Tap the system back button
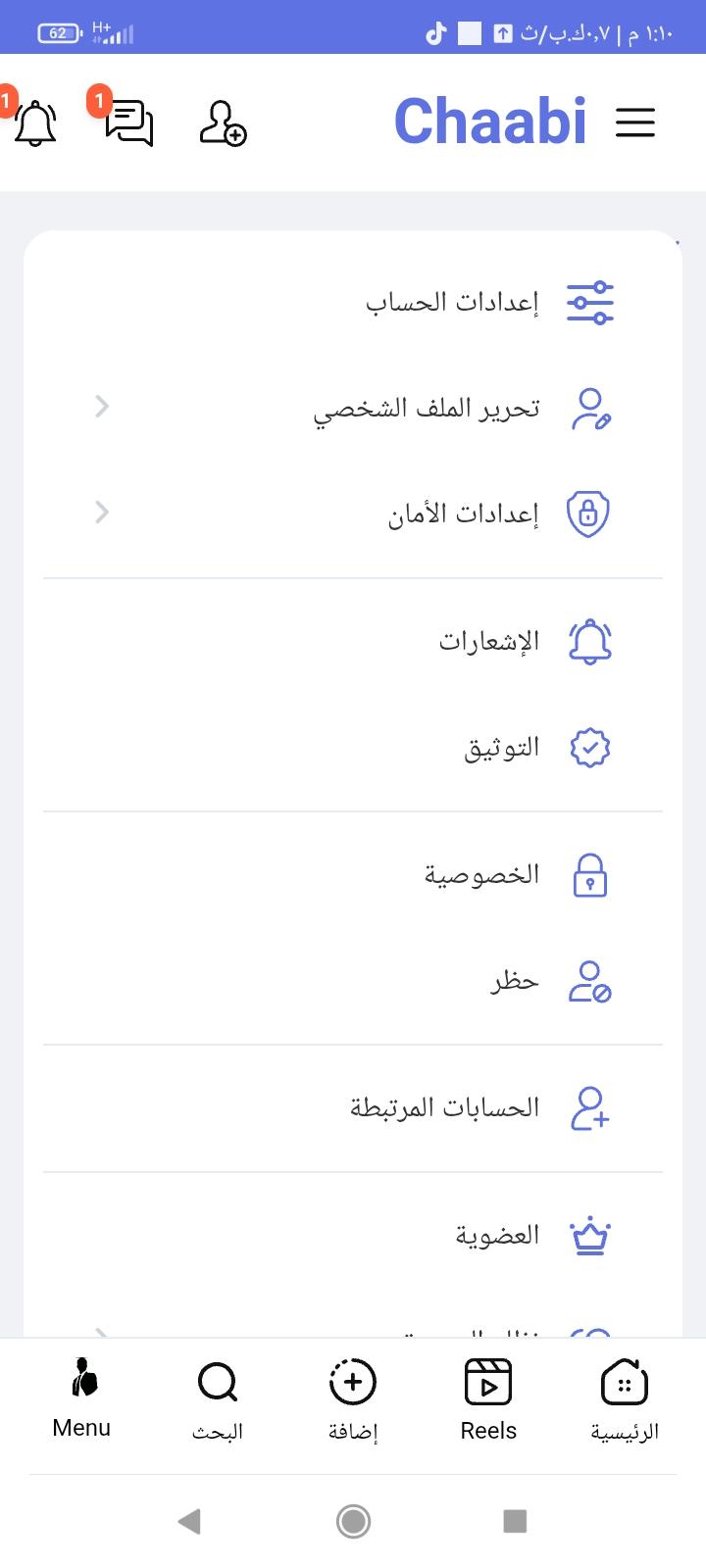Image resolution: width=706 pixels, height=1568 pixels. click(x=189, y=1521)
